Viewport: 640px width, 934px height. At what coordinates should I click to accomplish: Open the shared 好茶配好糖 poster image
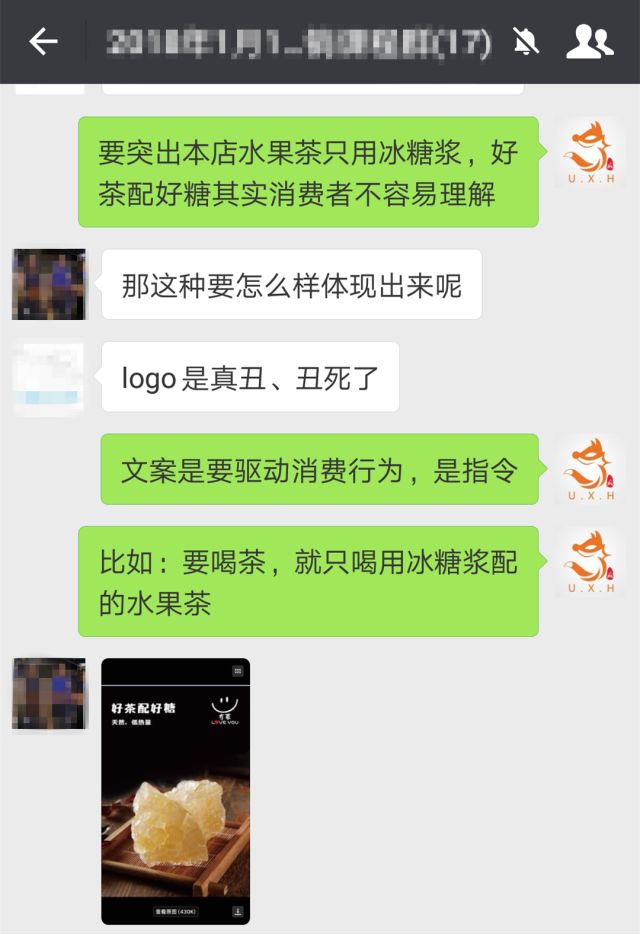pos(175,790)
